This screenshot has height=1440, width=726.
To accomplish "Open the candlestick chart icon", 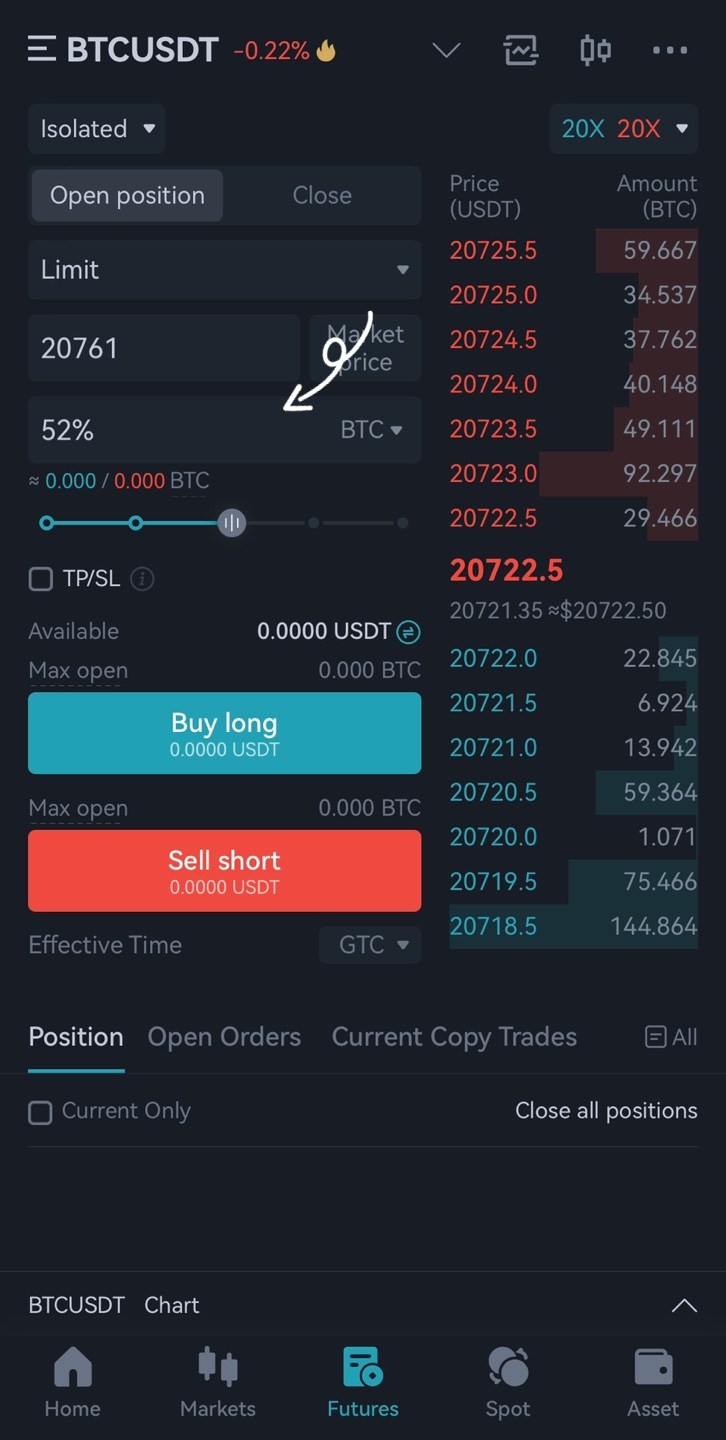I will [595, 50].
